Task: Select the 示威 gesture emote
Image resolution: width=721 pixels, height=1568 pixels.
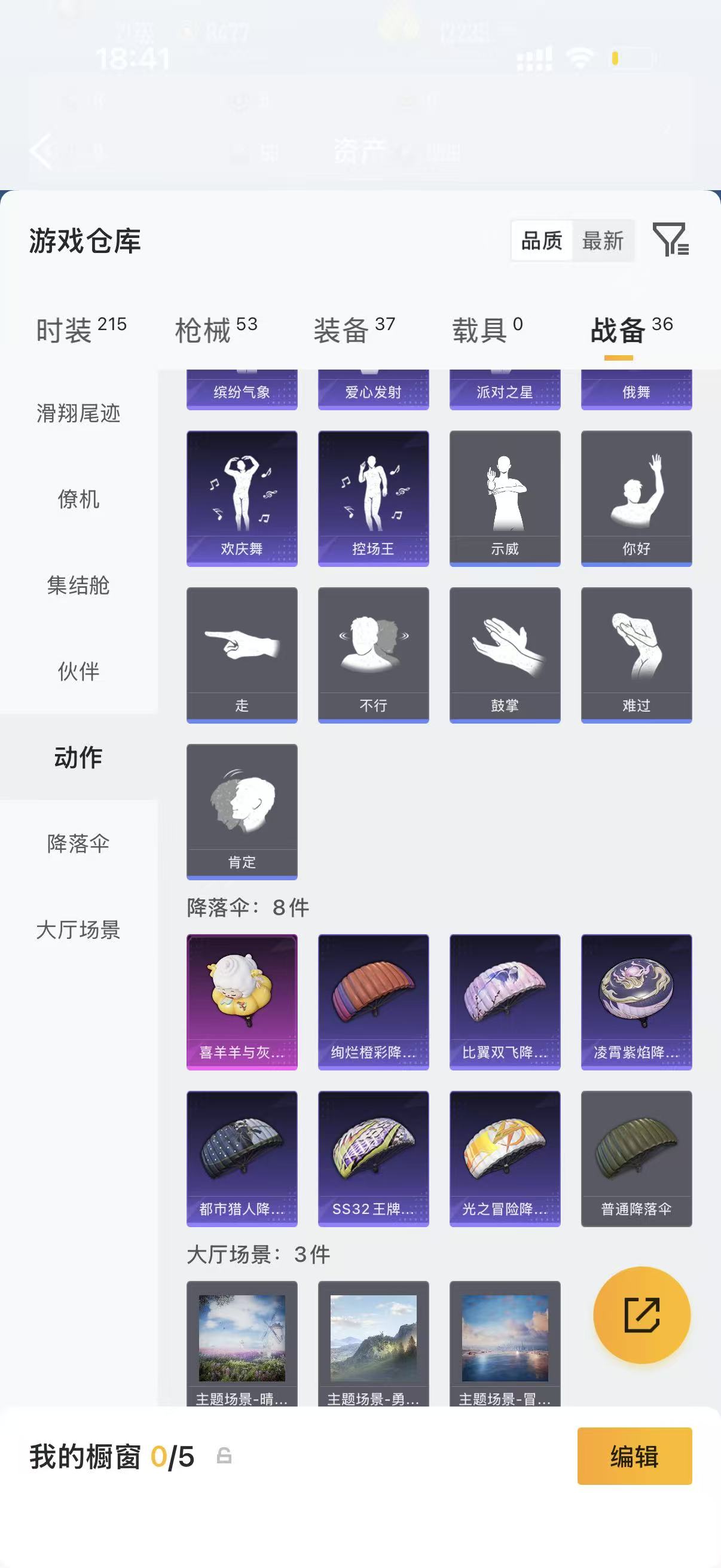Action: point(505,496)
